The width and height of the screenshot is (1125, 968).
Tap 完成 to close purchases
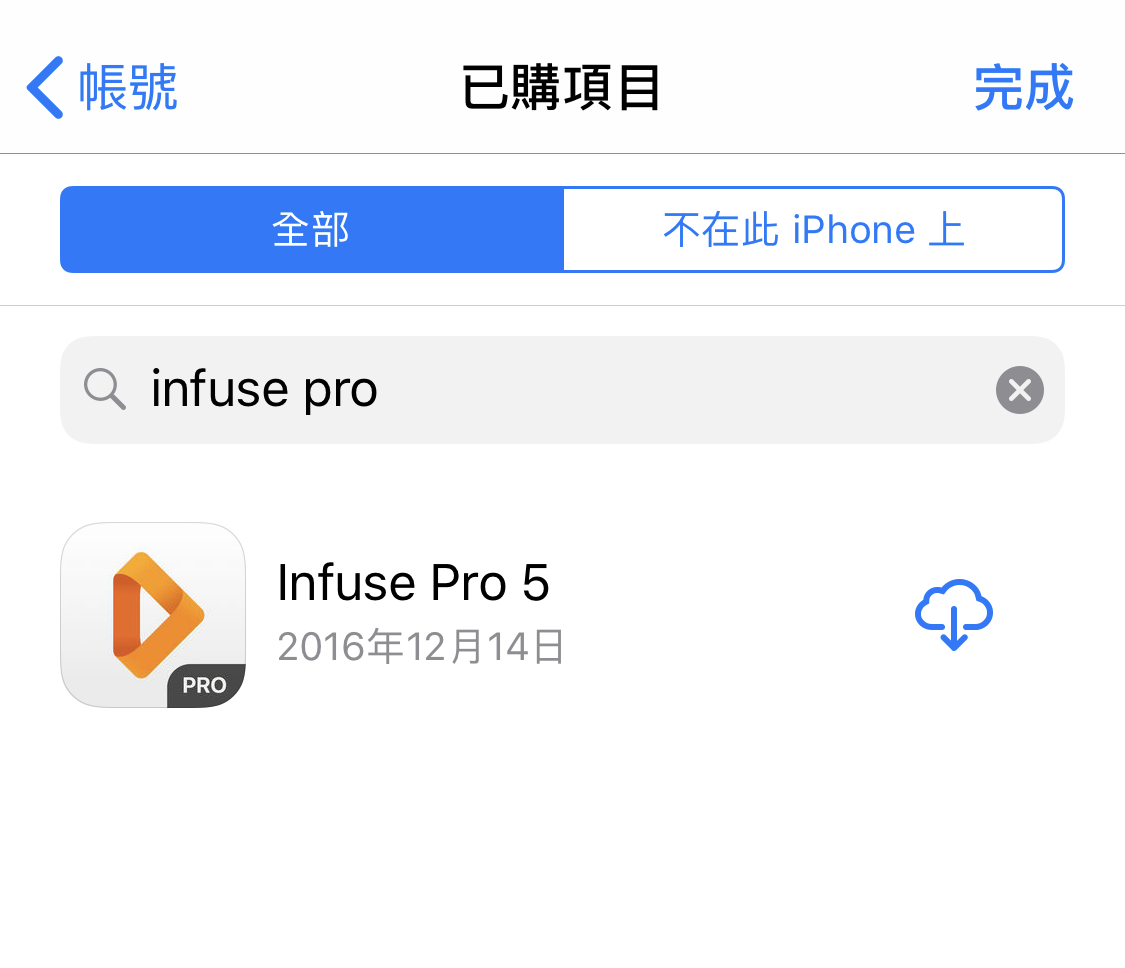tap(1023, 88)
